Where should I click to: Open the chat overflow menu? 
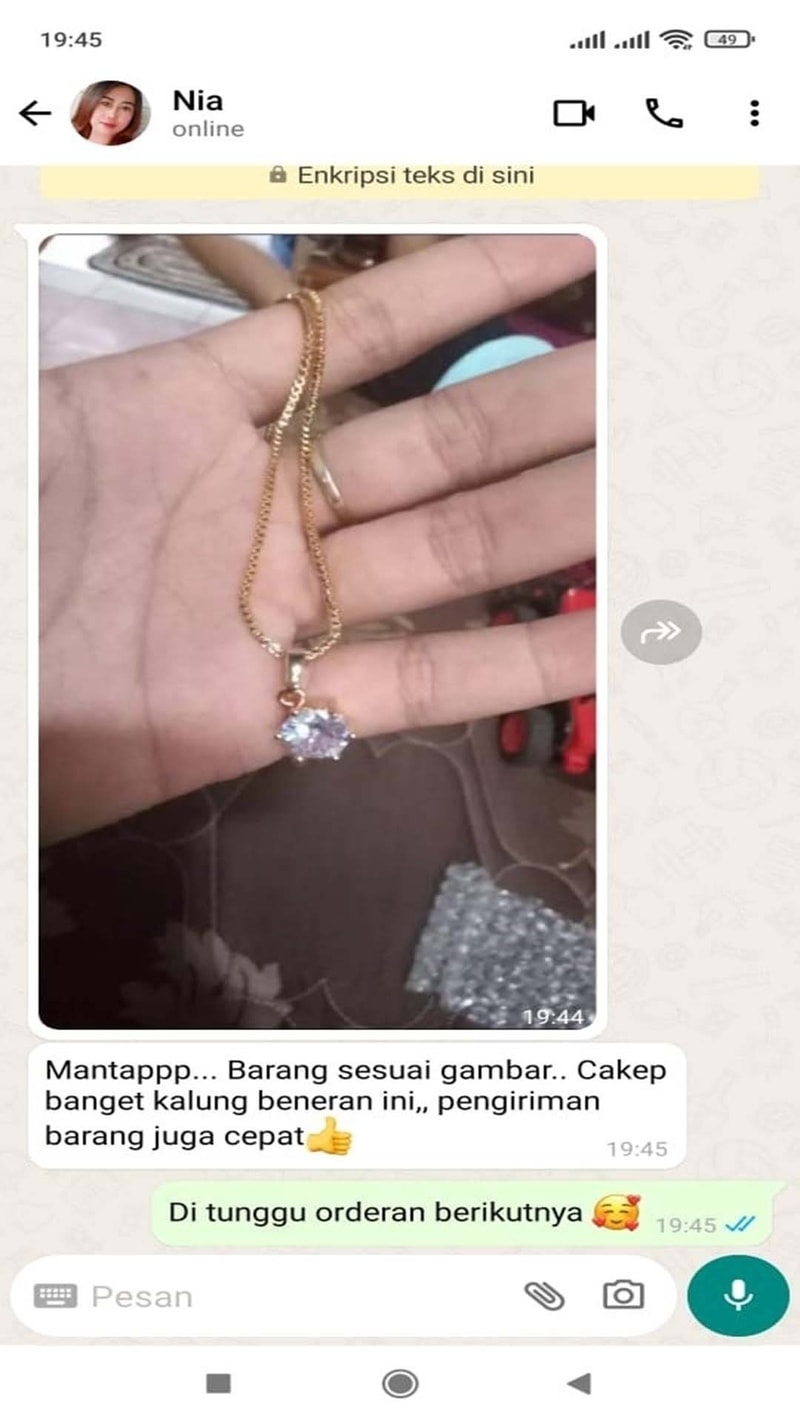click(754, 113)
